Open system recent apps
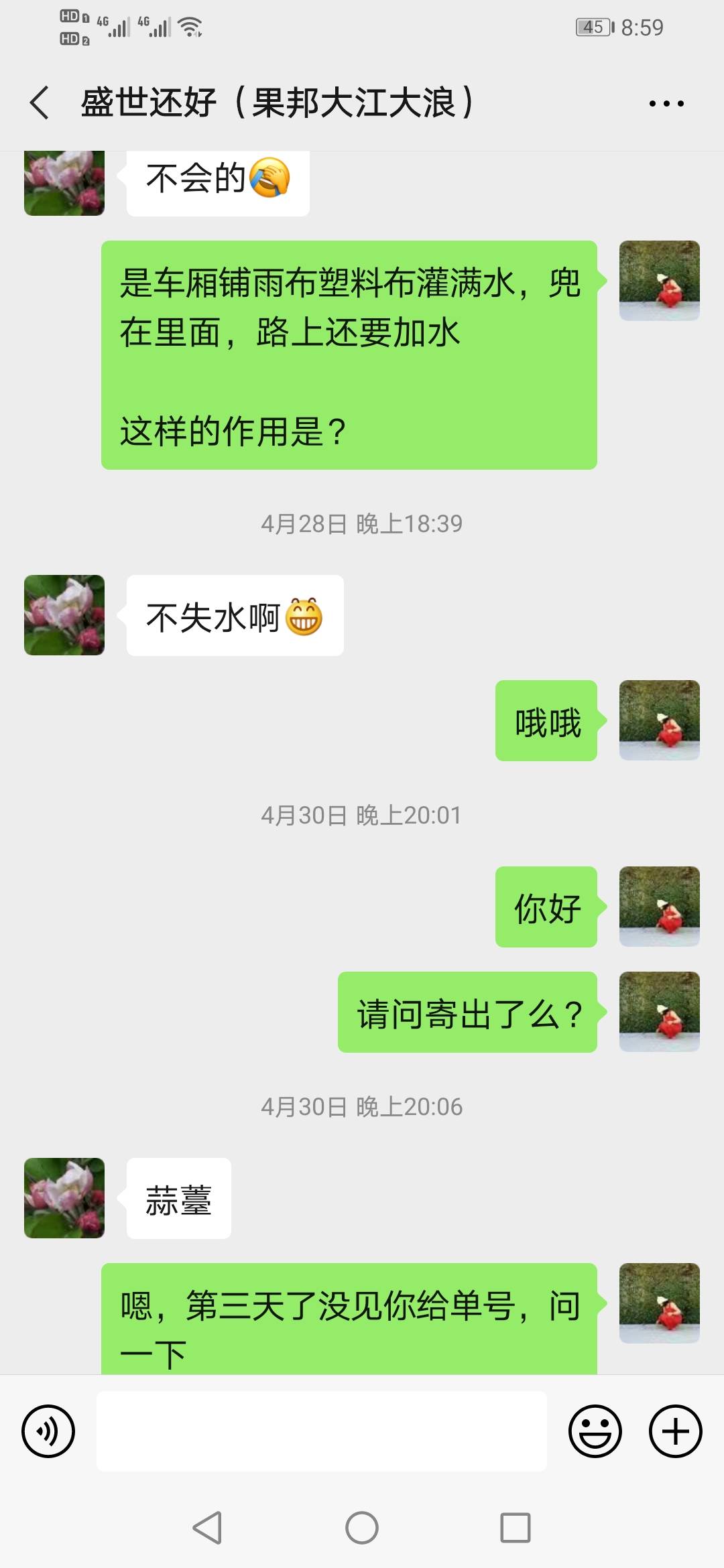The image size is (724, 1568). coord(516,1528)
